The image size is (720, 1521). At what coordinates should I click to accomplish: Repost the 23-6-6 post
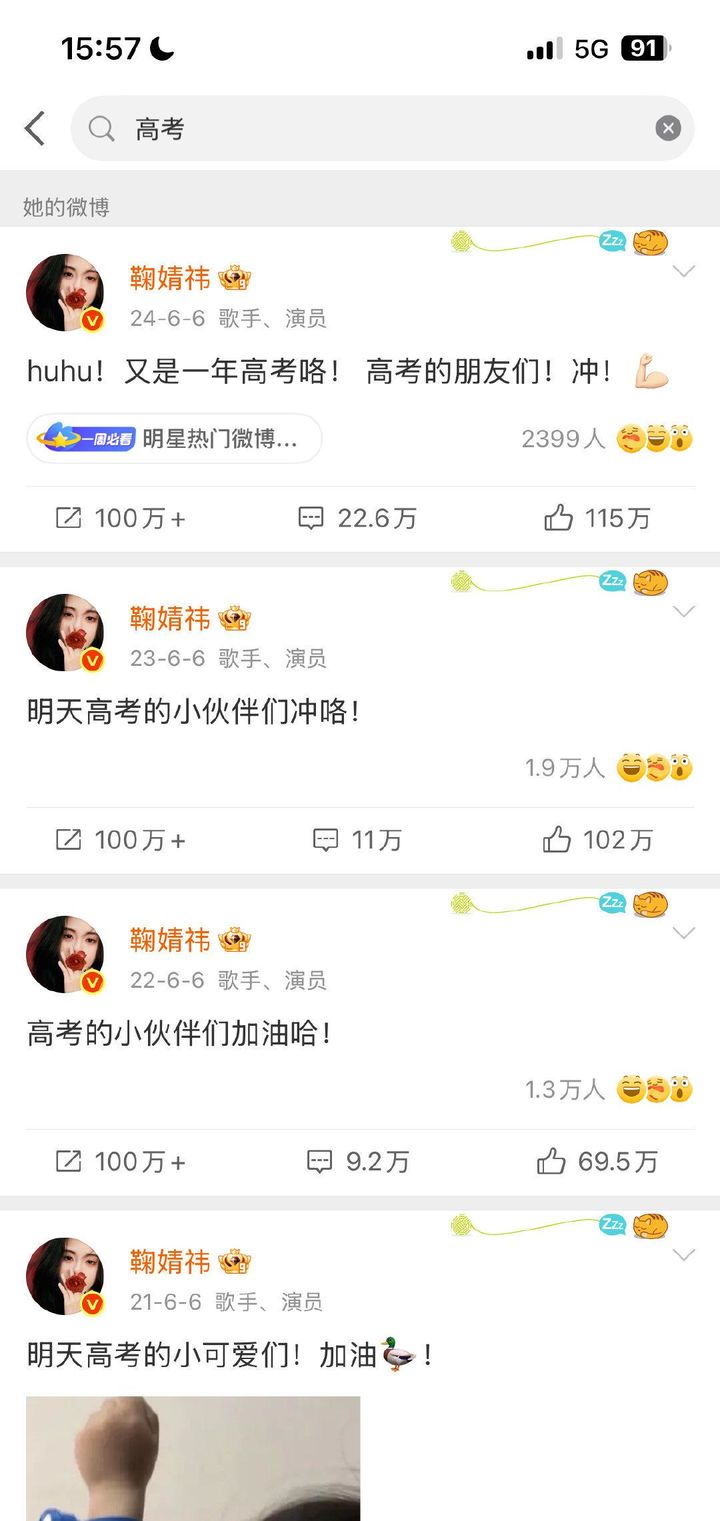[120, 840]
